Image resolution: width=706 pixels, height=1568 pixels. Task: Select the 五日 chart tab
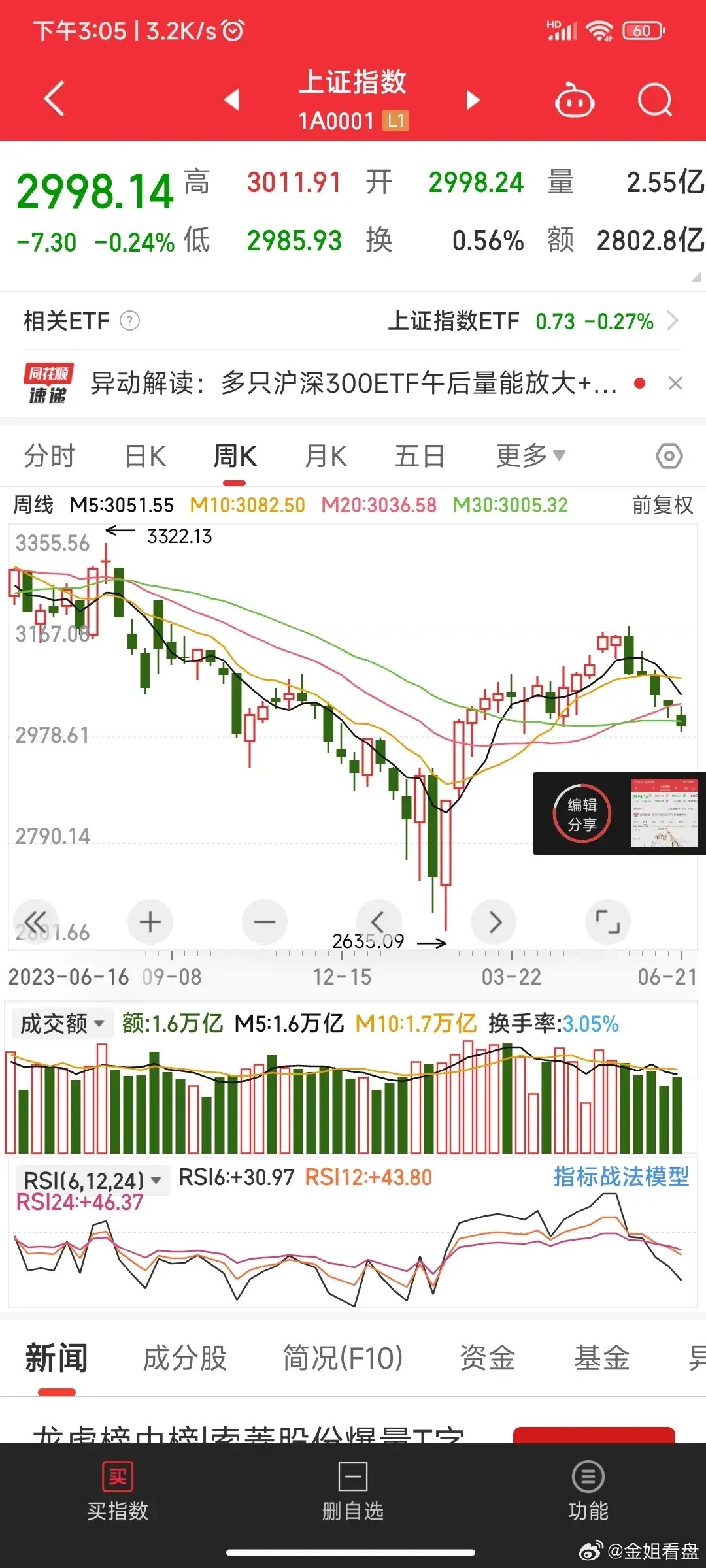420,456
